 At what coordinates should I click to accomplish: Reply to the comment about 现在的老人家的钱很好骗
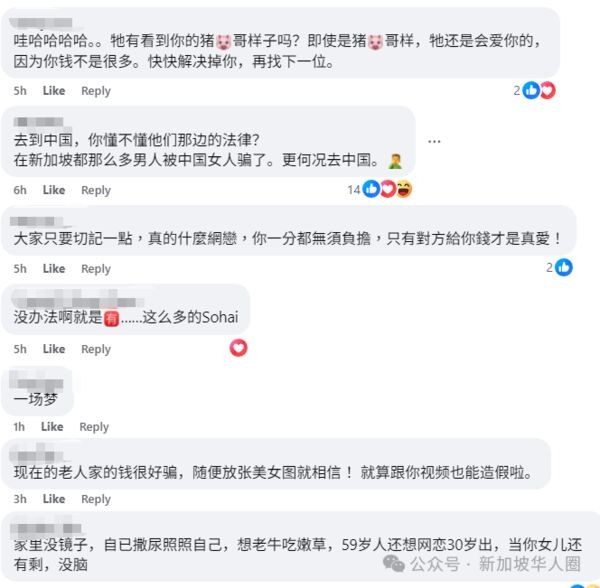[96, 499]
